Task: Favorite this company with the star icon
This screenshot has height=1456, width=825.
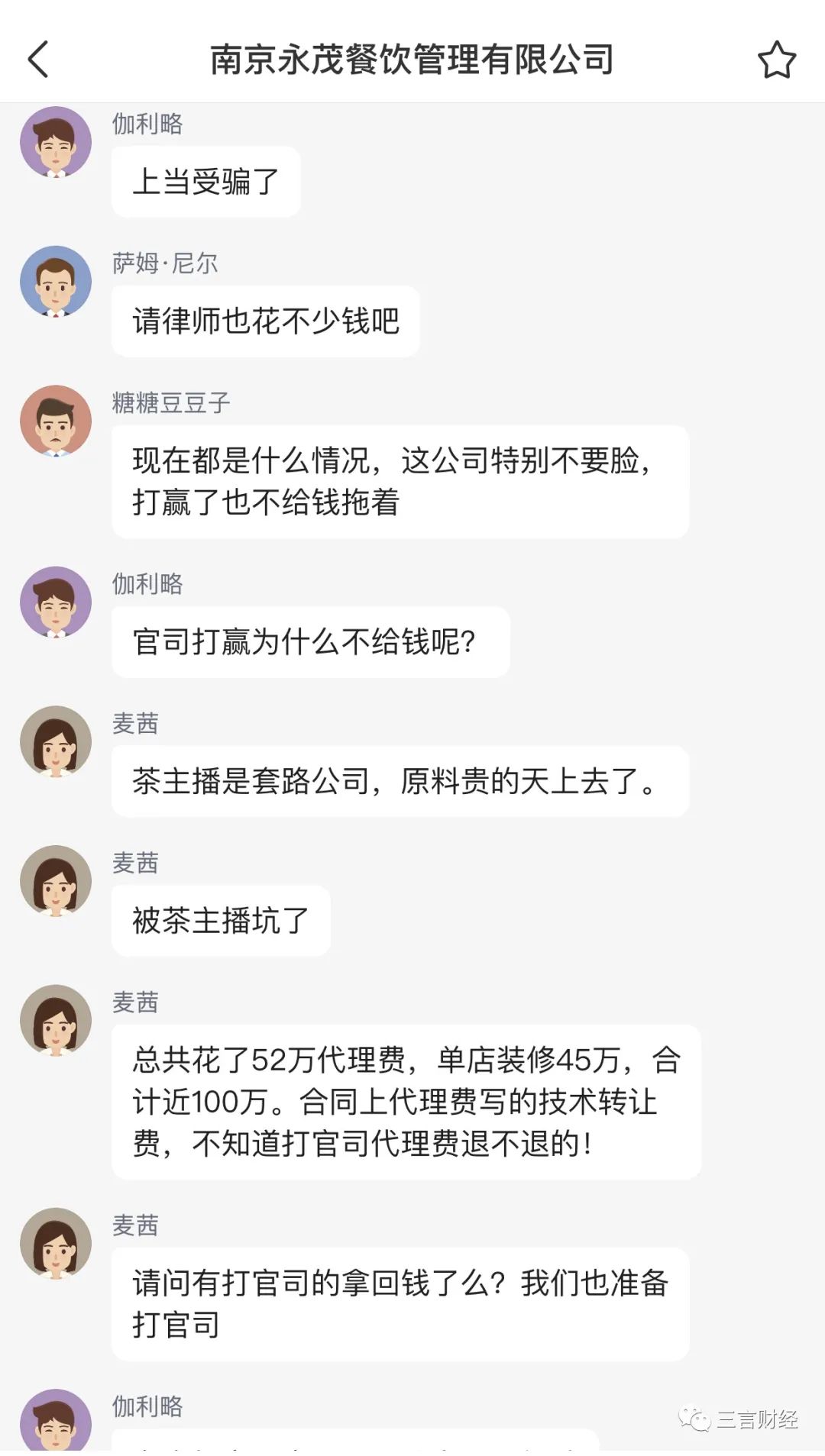Action: (x=776, y=60)
